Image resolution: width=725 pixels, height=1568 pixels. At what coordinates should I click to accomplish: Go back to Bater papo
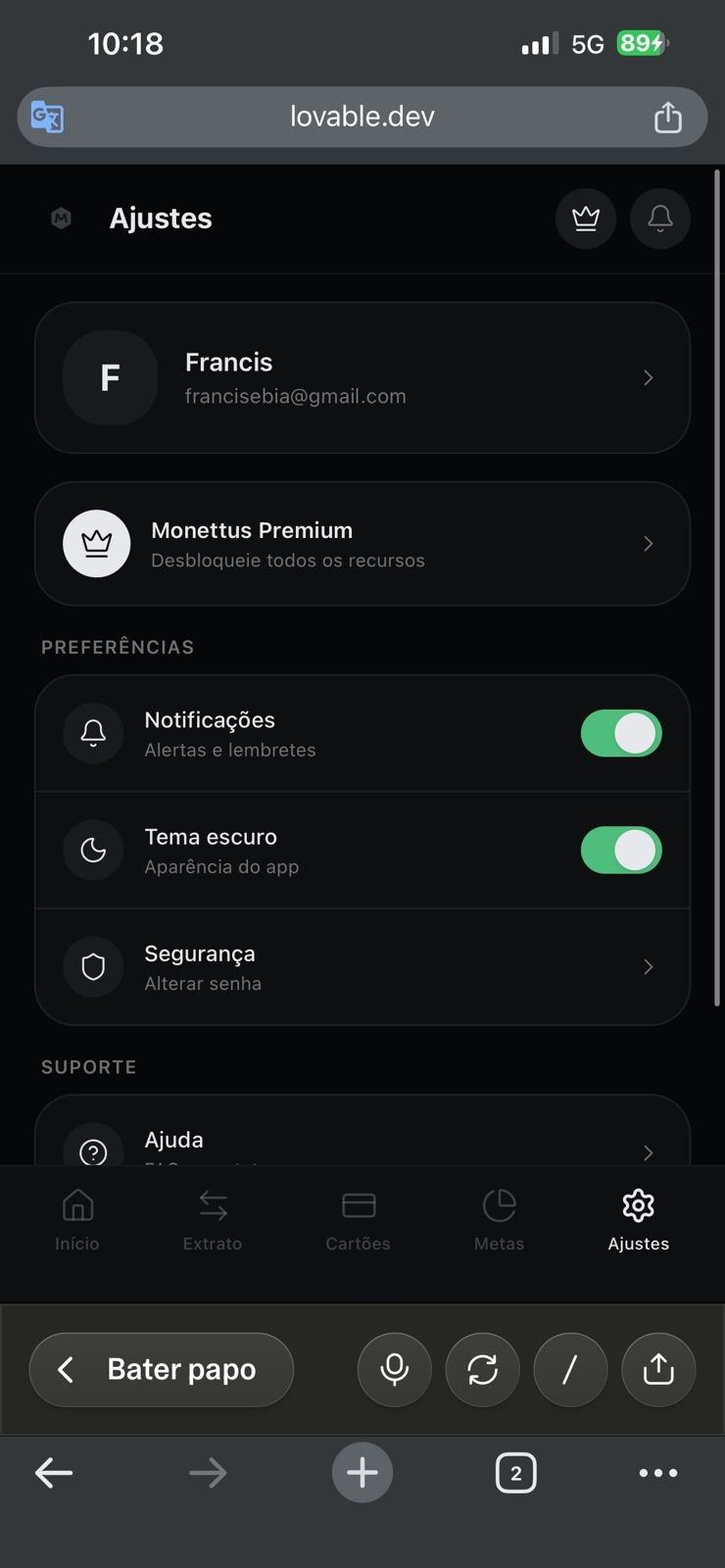pyautogui.click(x=162, y=1369)
